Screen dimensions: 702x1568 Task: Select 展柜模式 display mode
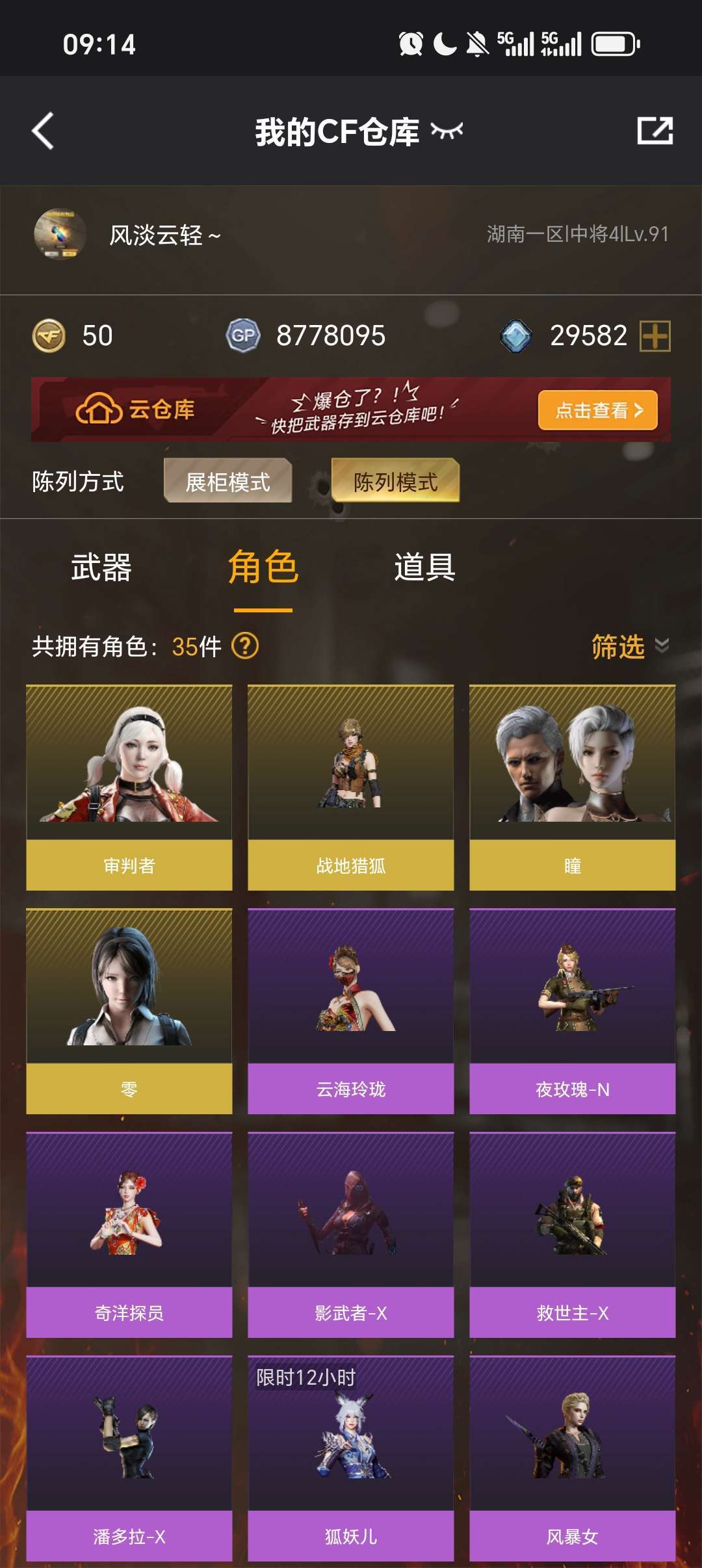(x=227, y=481)
